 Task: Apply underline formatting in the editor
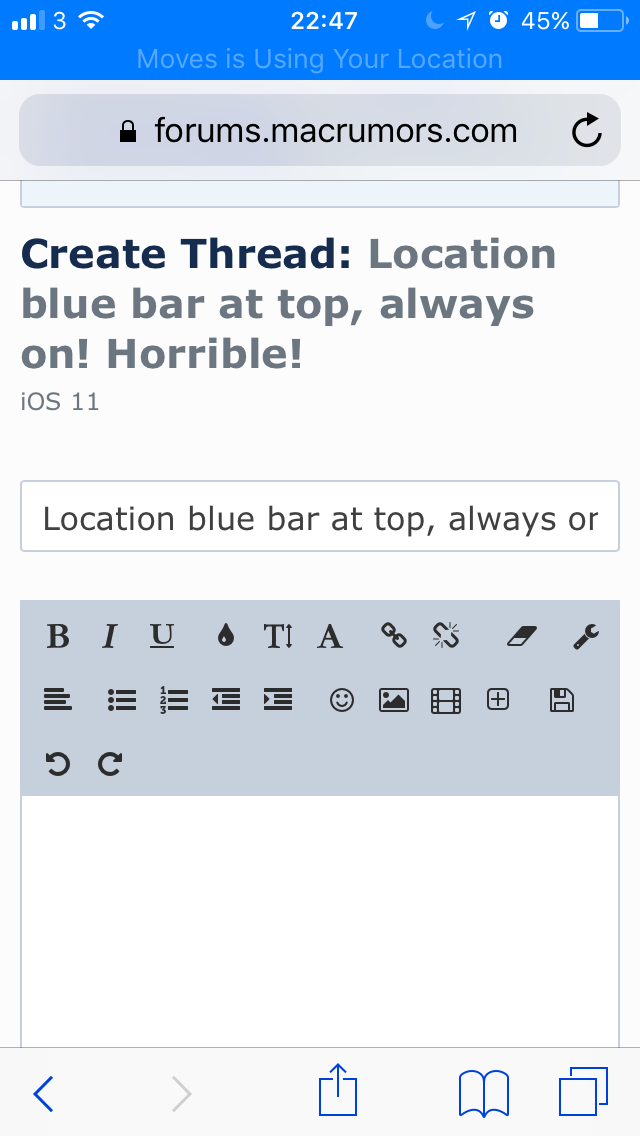pos(162,637)
